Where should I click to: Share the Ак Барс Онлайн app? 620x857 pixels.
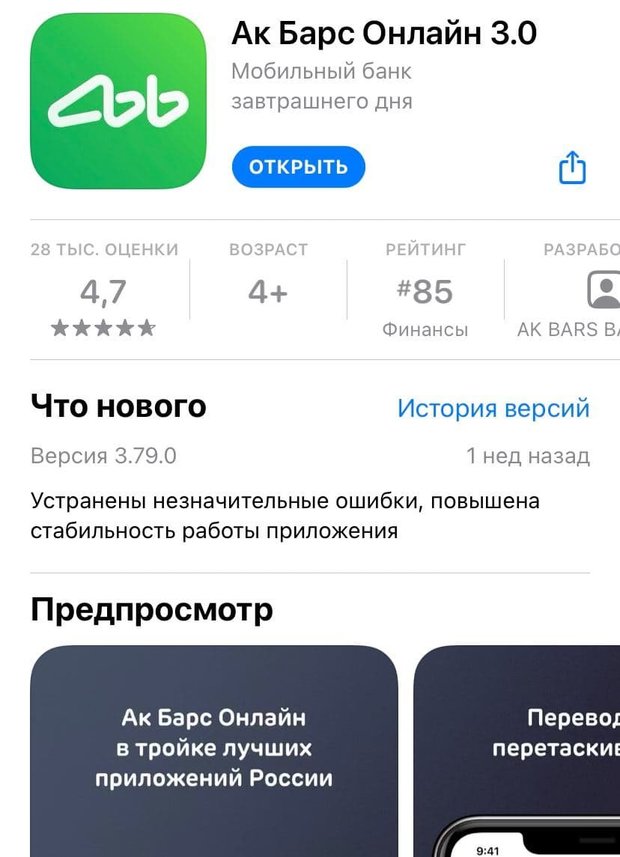[571, 167]
